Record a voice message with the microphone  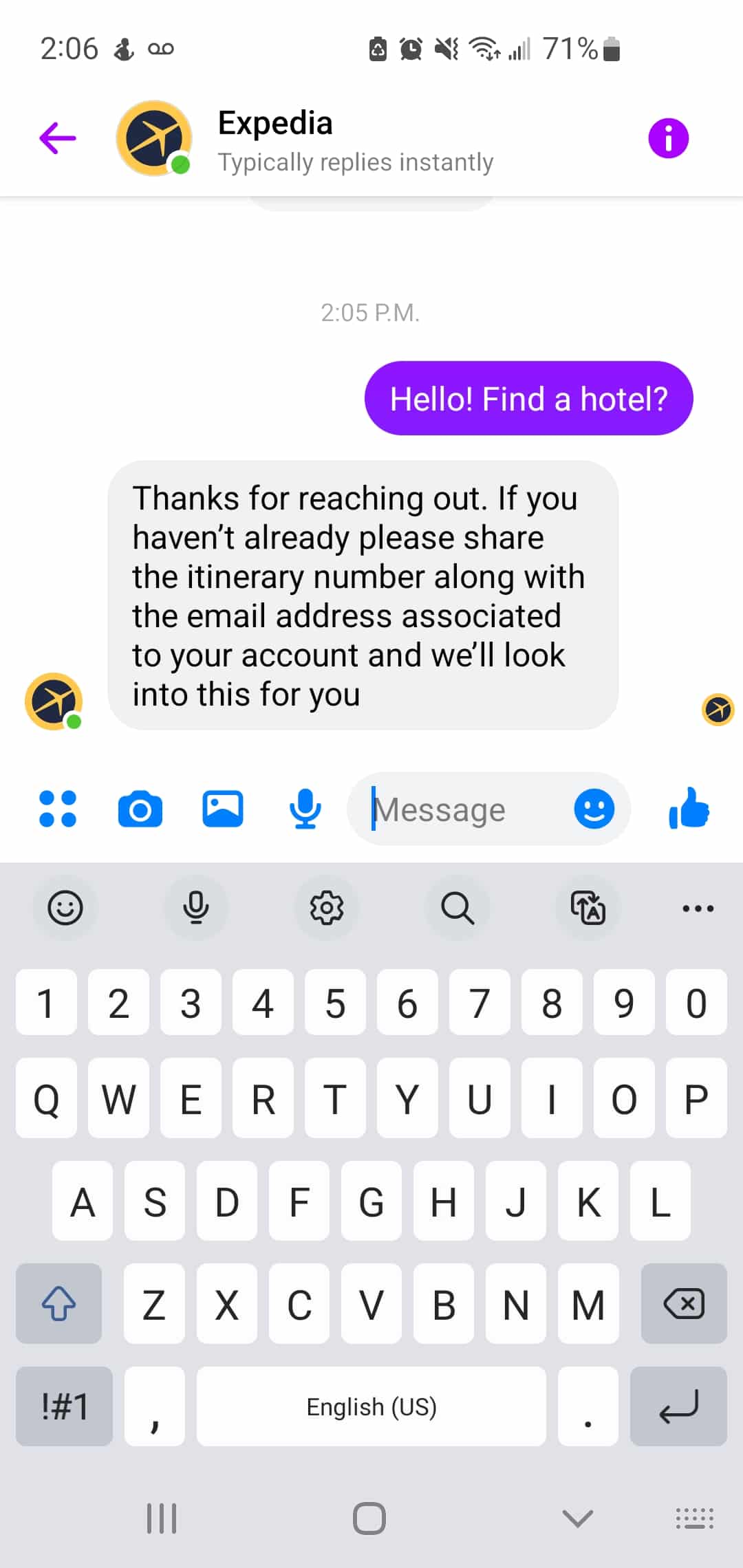305,809
